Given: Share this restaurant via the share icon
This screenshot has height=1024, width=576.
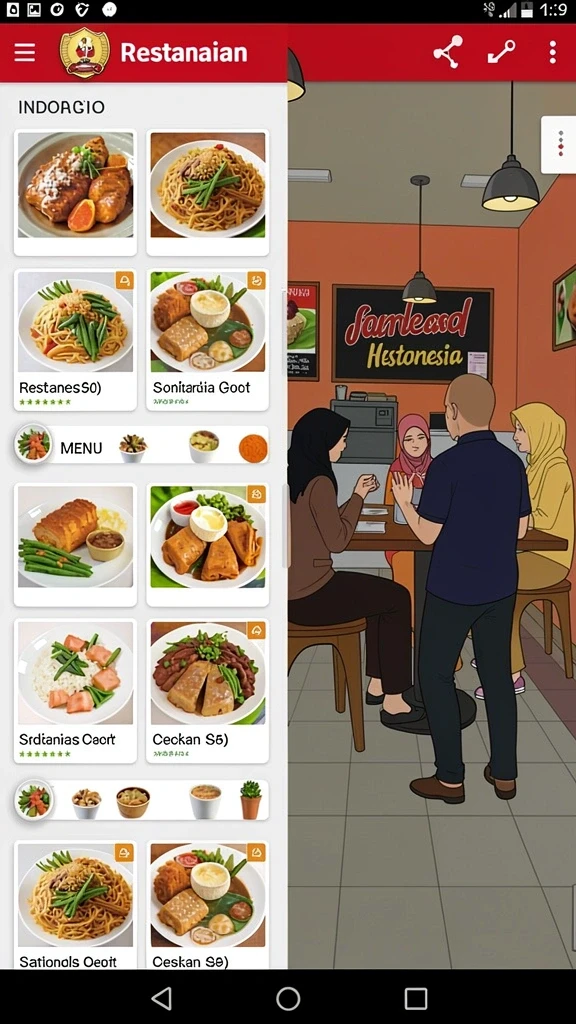Looking at the screenshot, I should (448, 52).
